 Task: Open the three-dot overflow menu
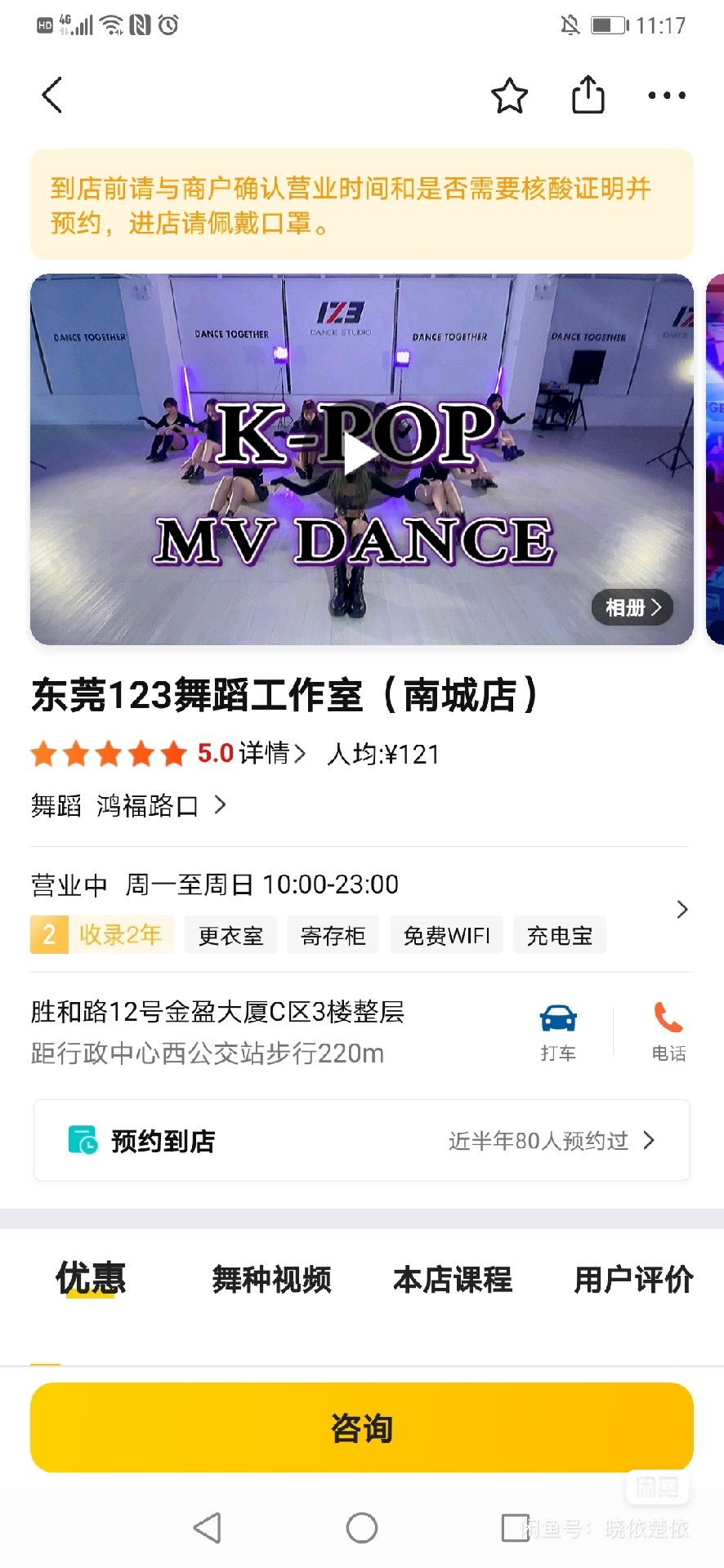point(666,96)
